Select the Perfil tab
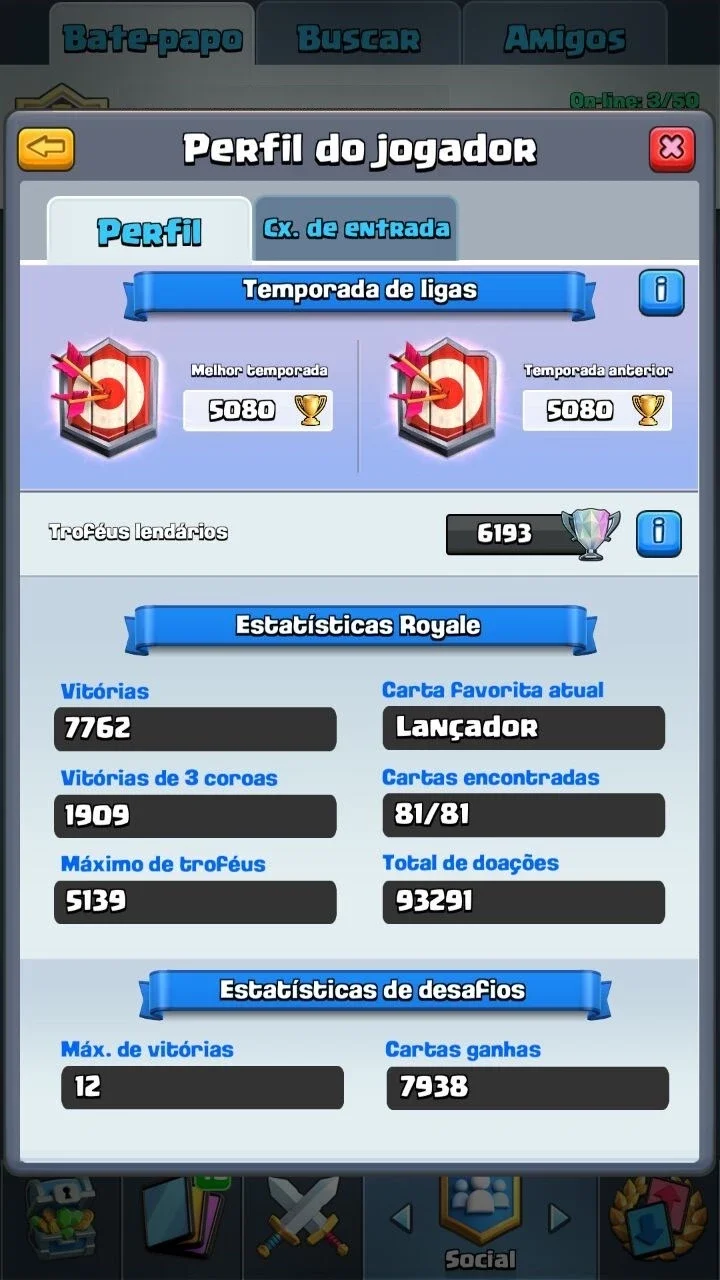Image resolution: width=720 pixels, height=1280 pixels. pos(149,231)
